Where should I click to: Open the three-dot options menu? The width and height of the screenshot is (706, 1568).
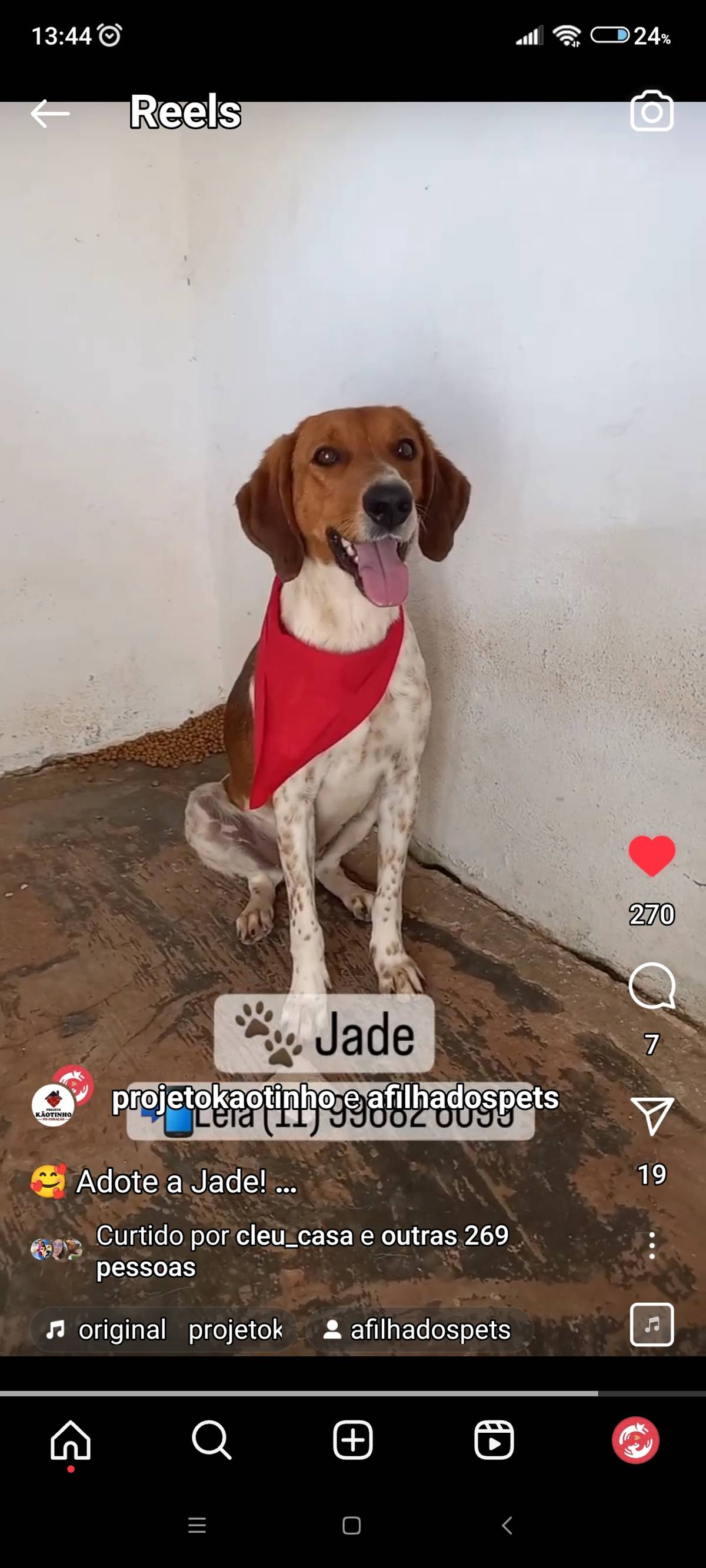click(x=652, y=1245)
